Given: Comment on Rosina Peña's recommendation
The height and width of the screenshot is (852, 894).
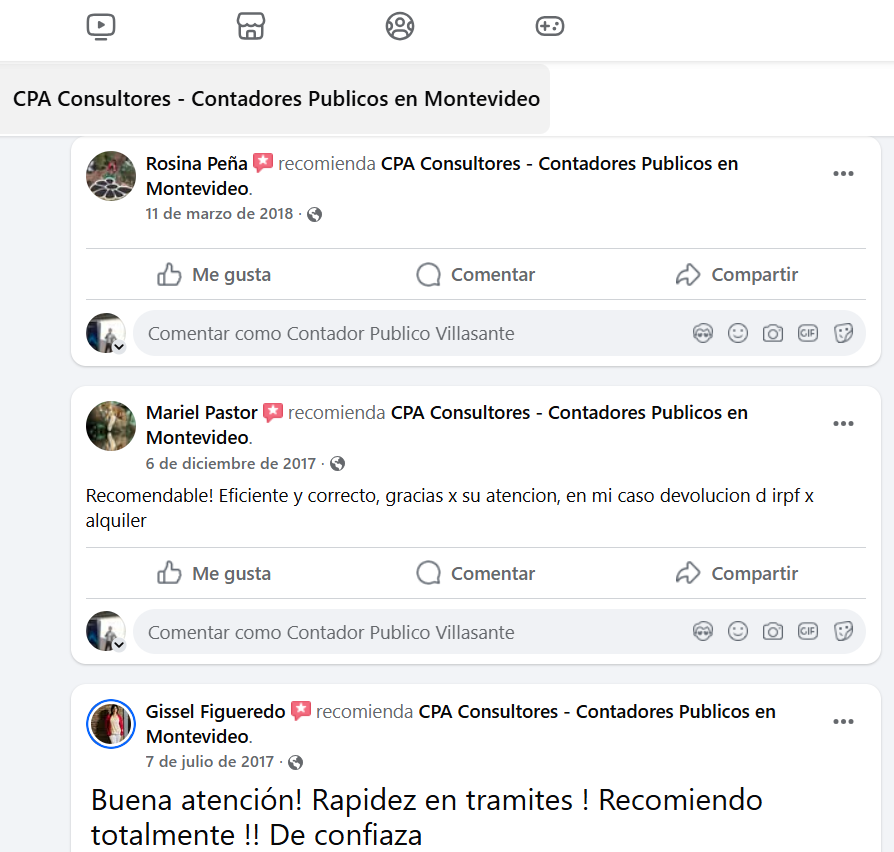Looking at the screenshot, I should coord(475,274).
